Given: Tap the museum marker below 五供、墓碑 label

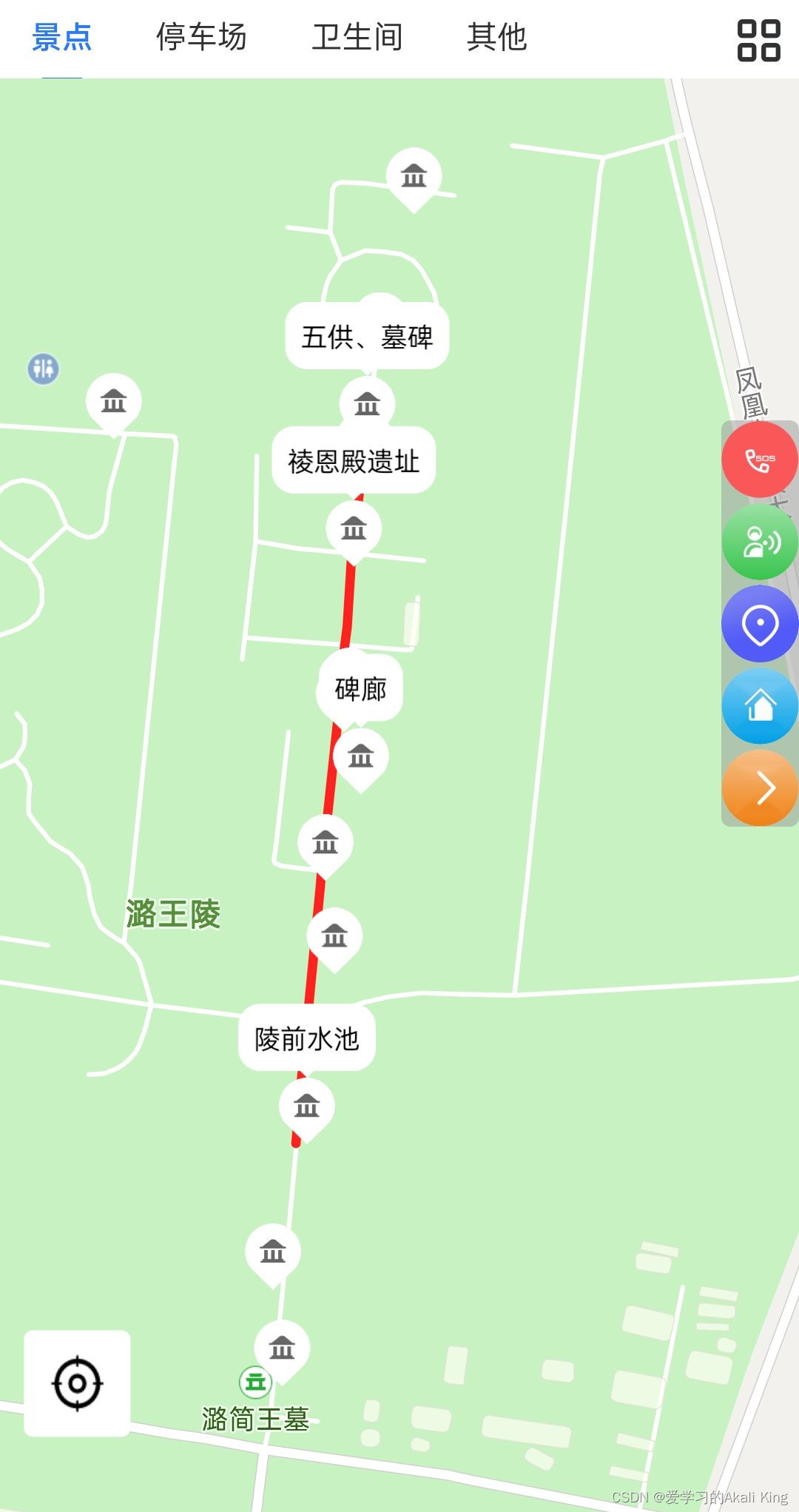Looking at the screenshot, I should tap(366, 402).
